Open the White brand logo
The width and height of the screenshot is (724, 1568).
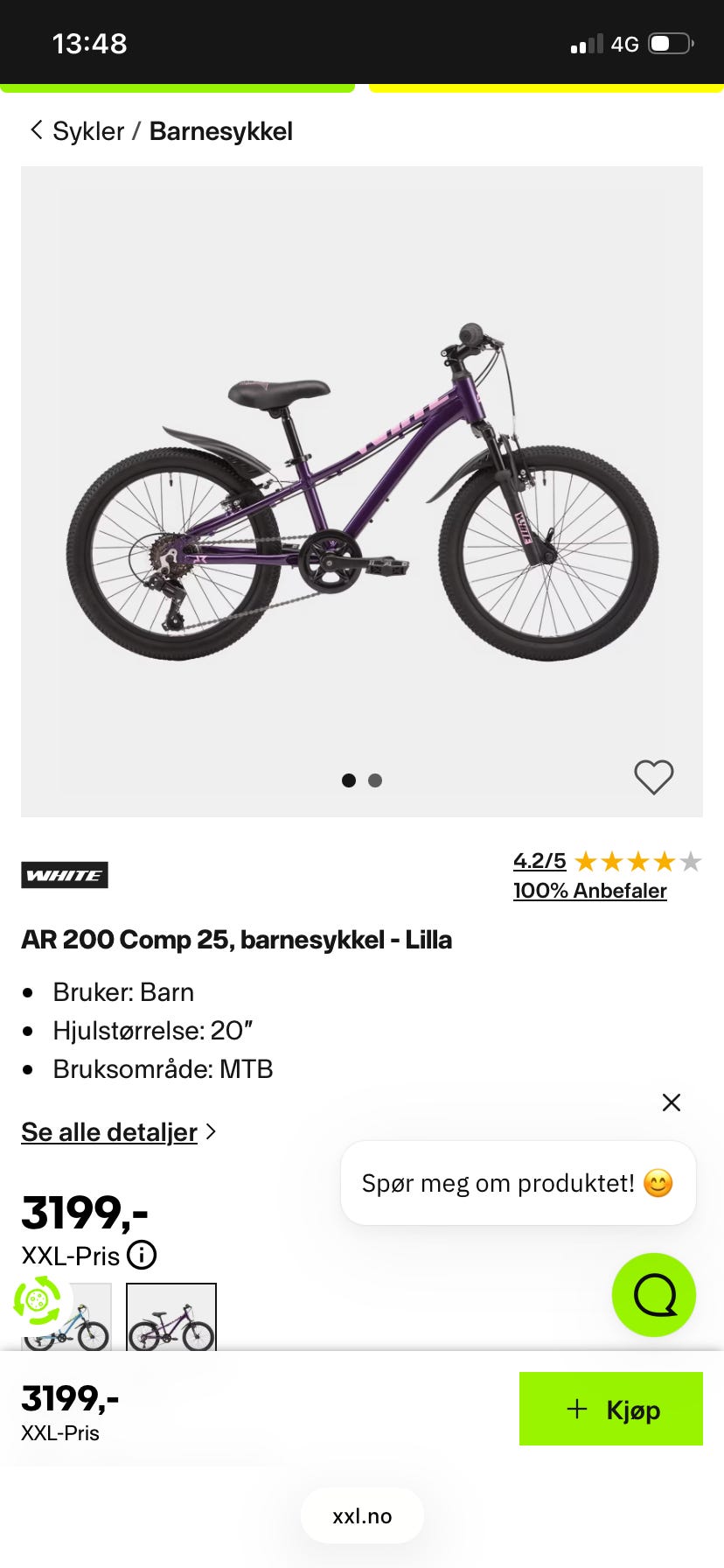coord(65,875)
